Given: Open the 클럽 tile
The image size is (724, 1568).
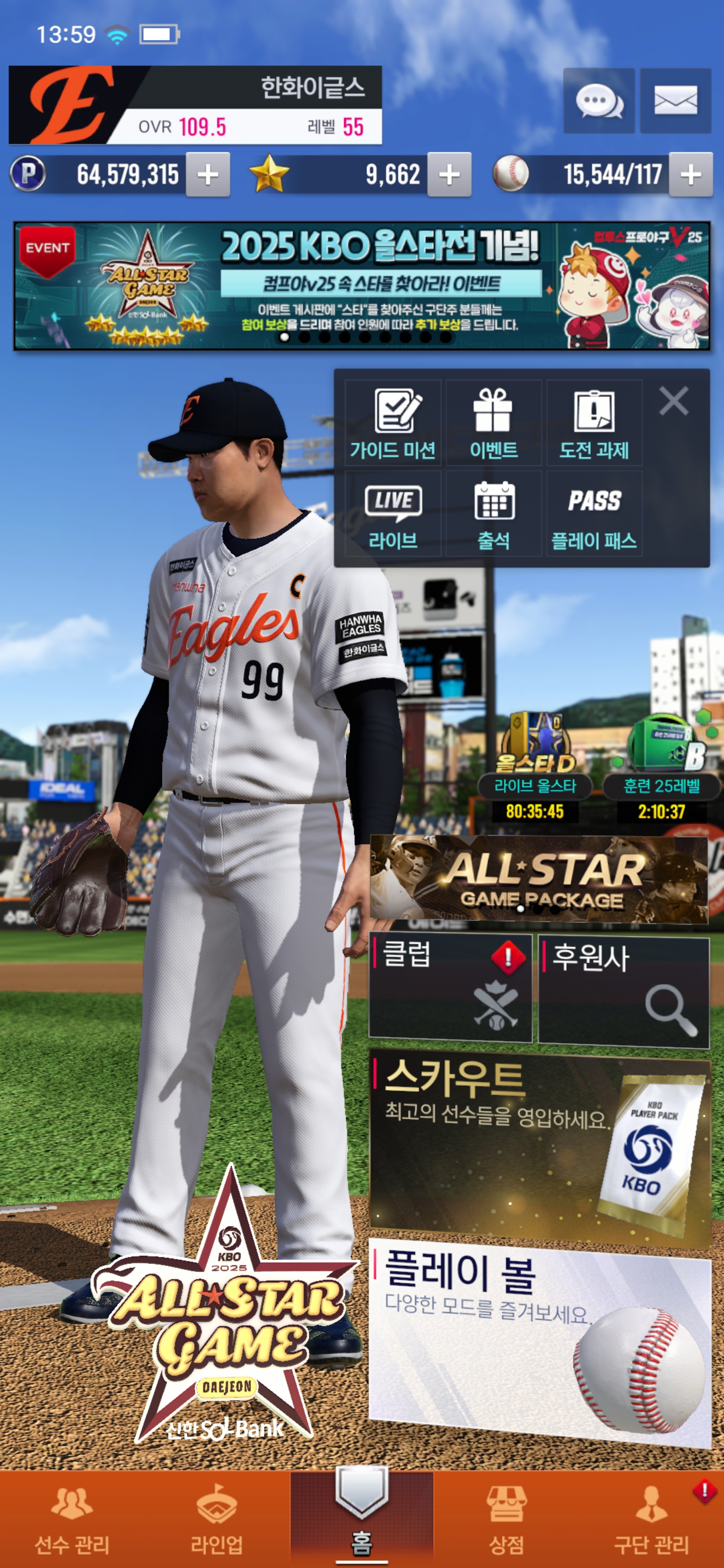Looking at the screenshot, I should pos(450,988).
